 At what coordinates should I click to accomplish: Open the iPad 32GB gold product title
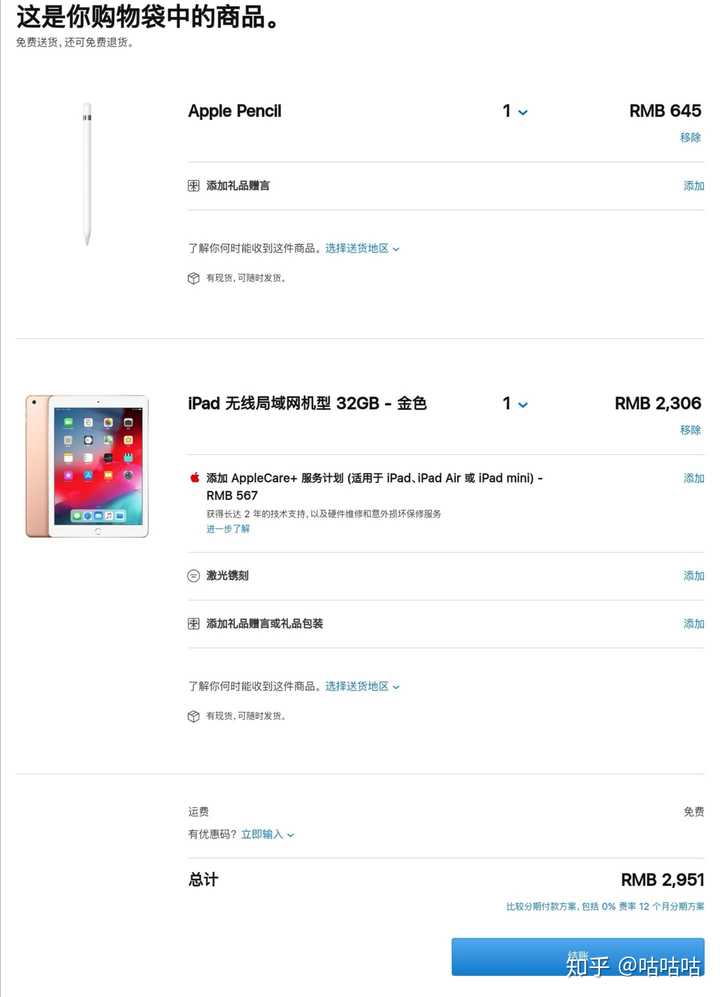pyautogui.click(x=307, y=403)
